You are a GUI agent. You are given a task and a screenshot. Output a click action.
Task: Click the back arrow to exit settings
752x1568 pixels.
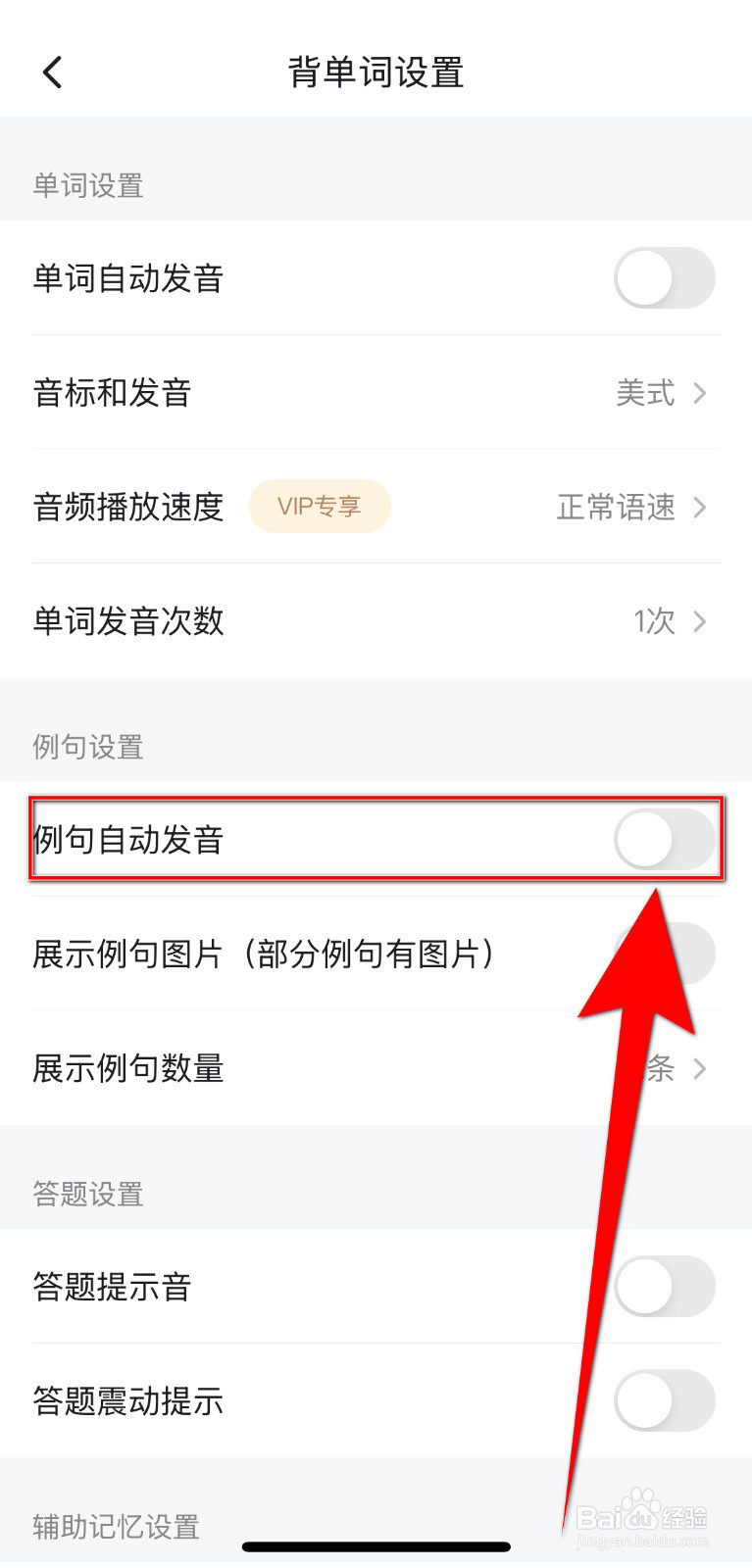click(x=51, y=72)
